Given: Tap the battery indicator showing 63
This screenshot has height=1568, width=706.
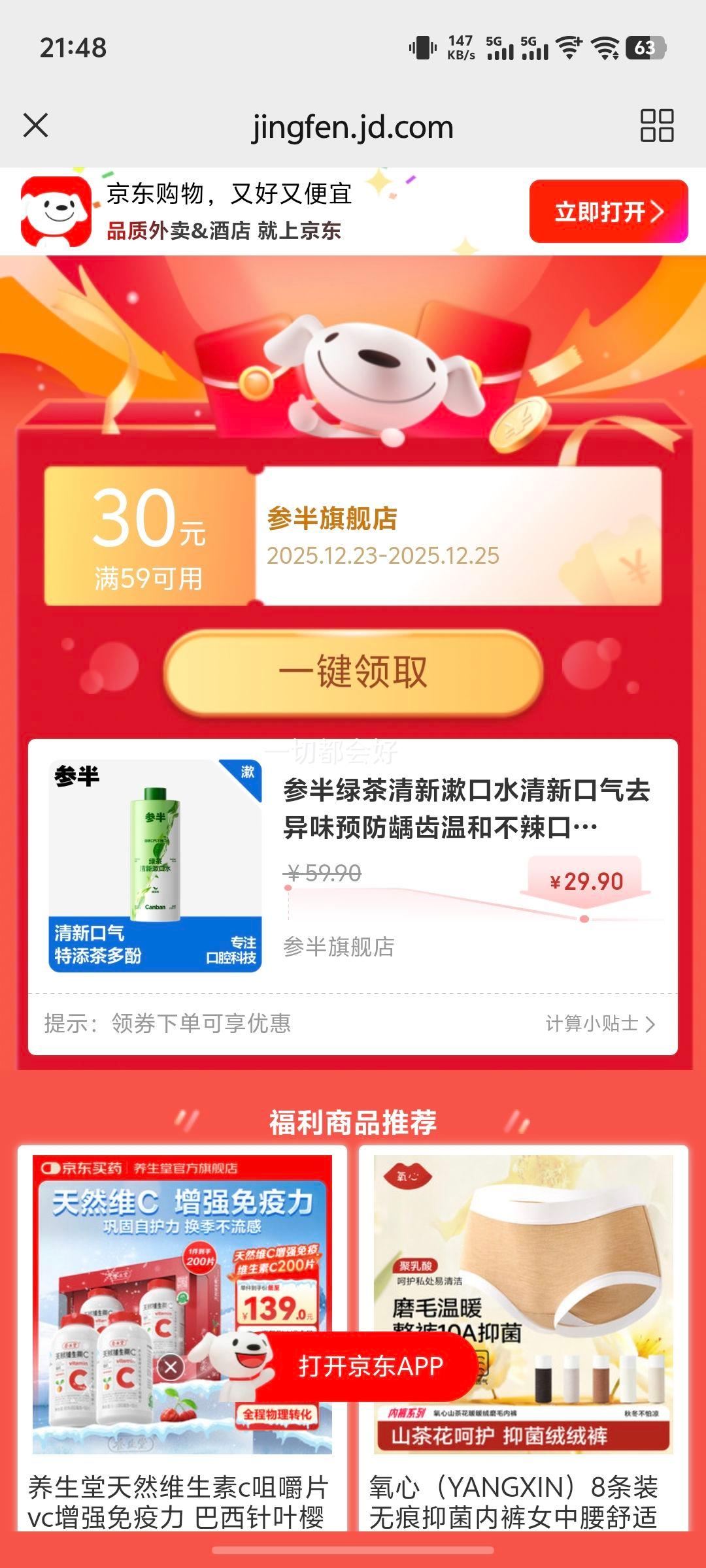Looking at the screenshot, I should 644,48.
